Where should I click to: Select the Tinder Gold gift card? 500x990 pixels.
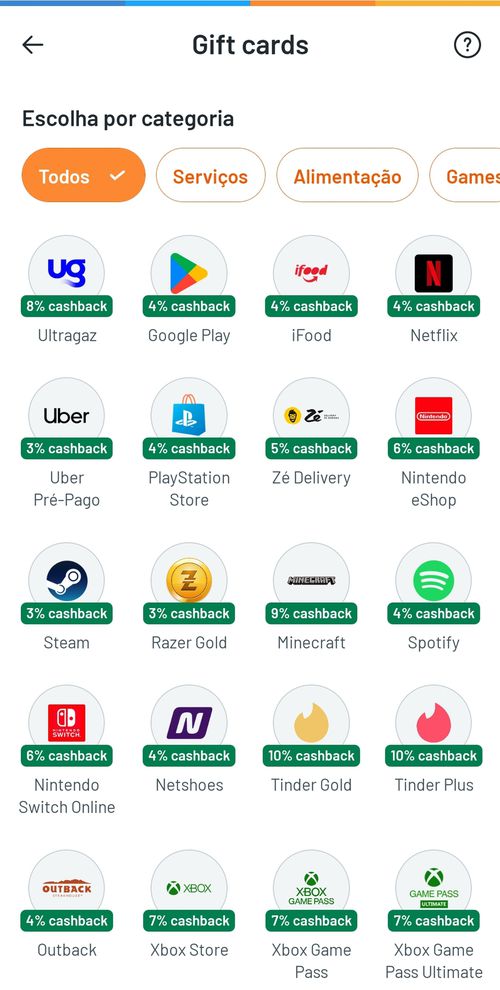click(311, 739)
